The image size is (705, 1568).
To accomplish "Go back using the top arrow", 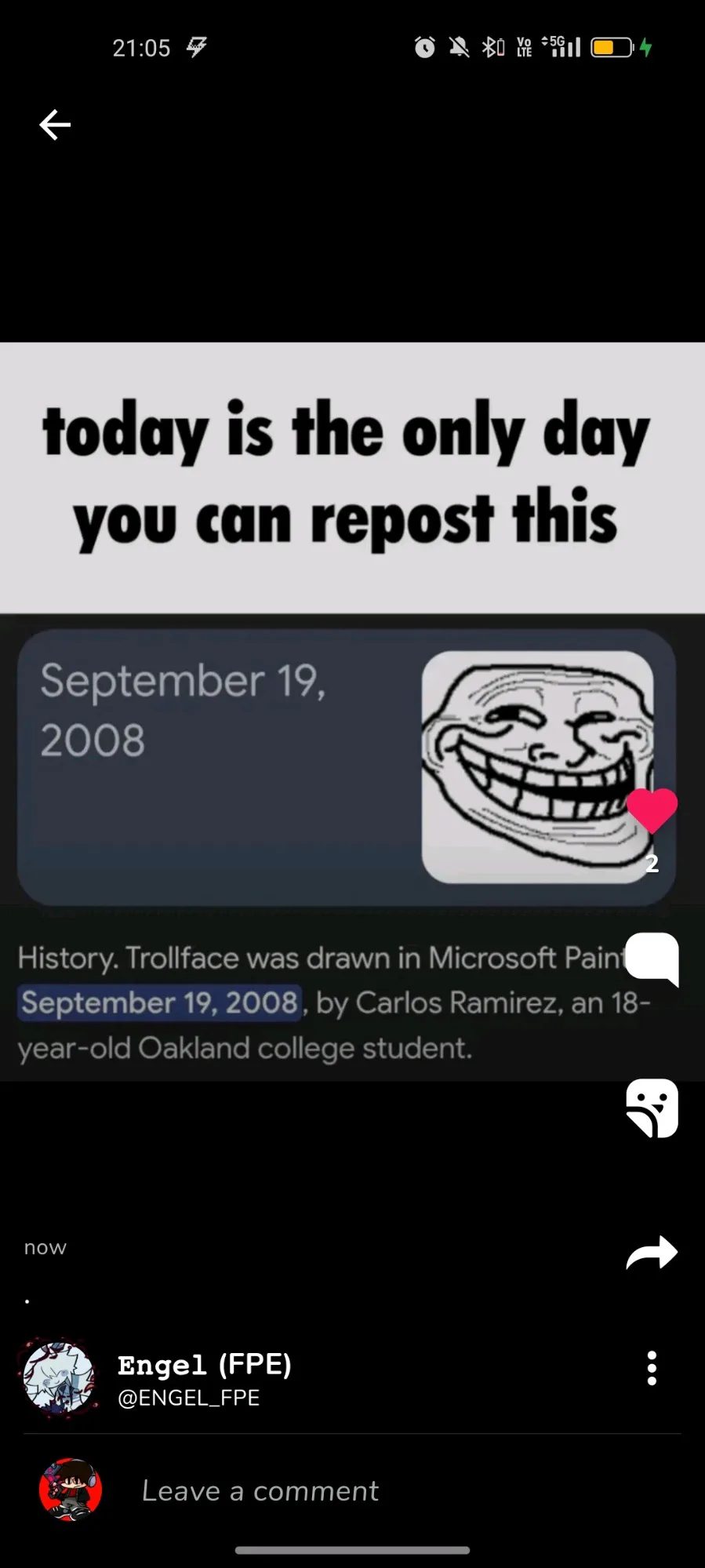I will click(x=55, y=125).
